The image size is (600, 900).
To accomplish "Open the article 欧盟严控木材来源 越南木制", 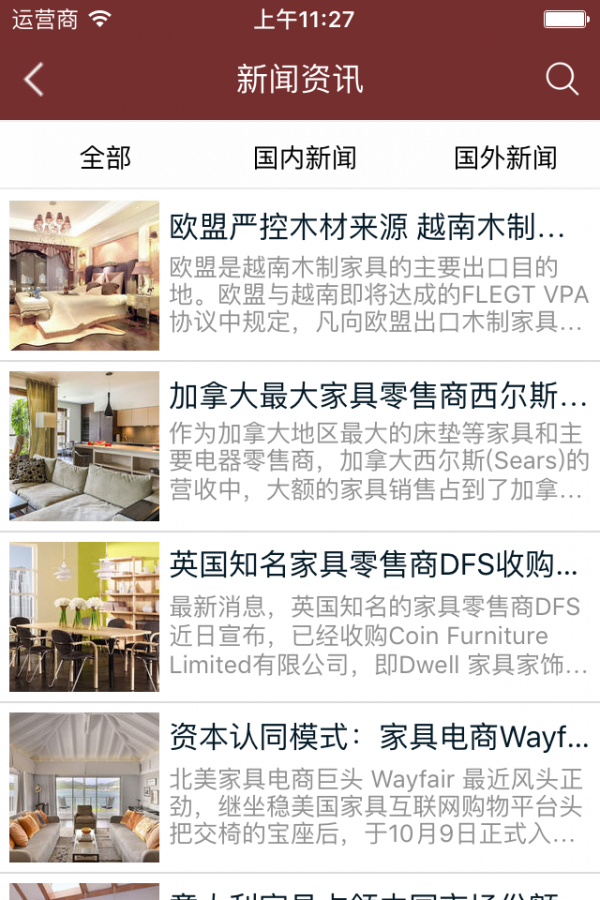I will click(x=368, y=229).
